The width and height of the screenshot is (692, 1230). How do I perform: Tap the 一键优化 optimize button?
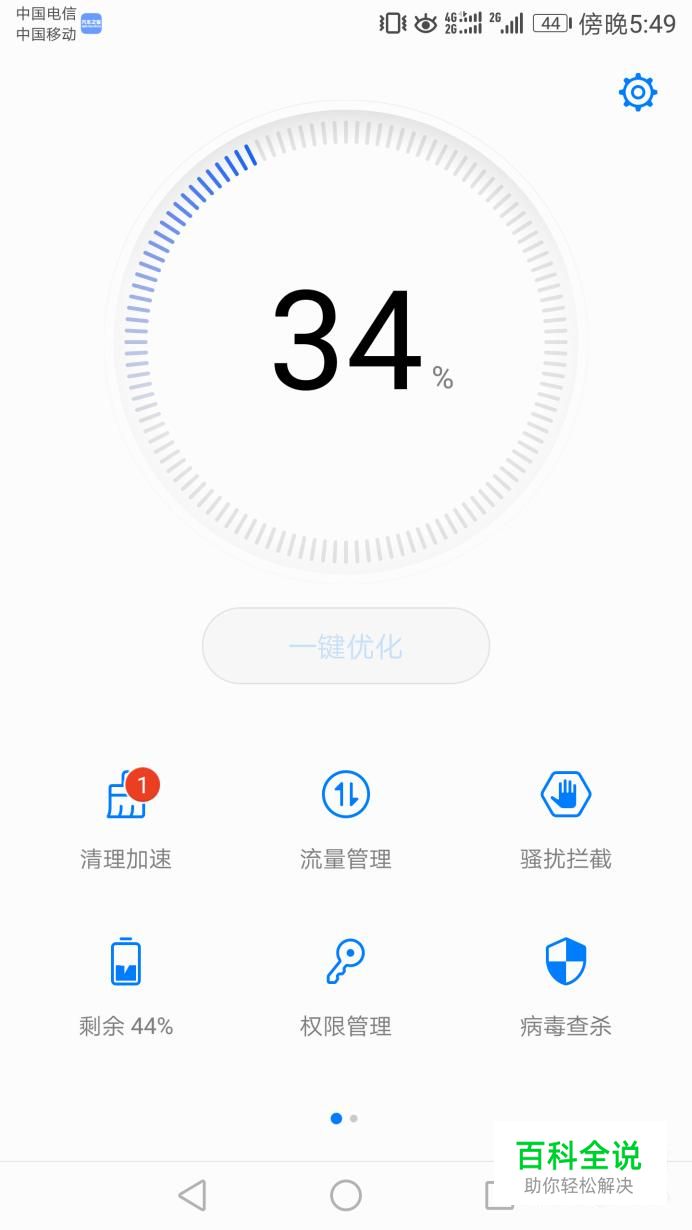pyautogui.click(x=346, y=646)
